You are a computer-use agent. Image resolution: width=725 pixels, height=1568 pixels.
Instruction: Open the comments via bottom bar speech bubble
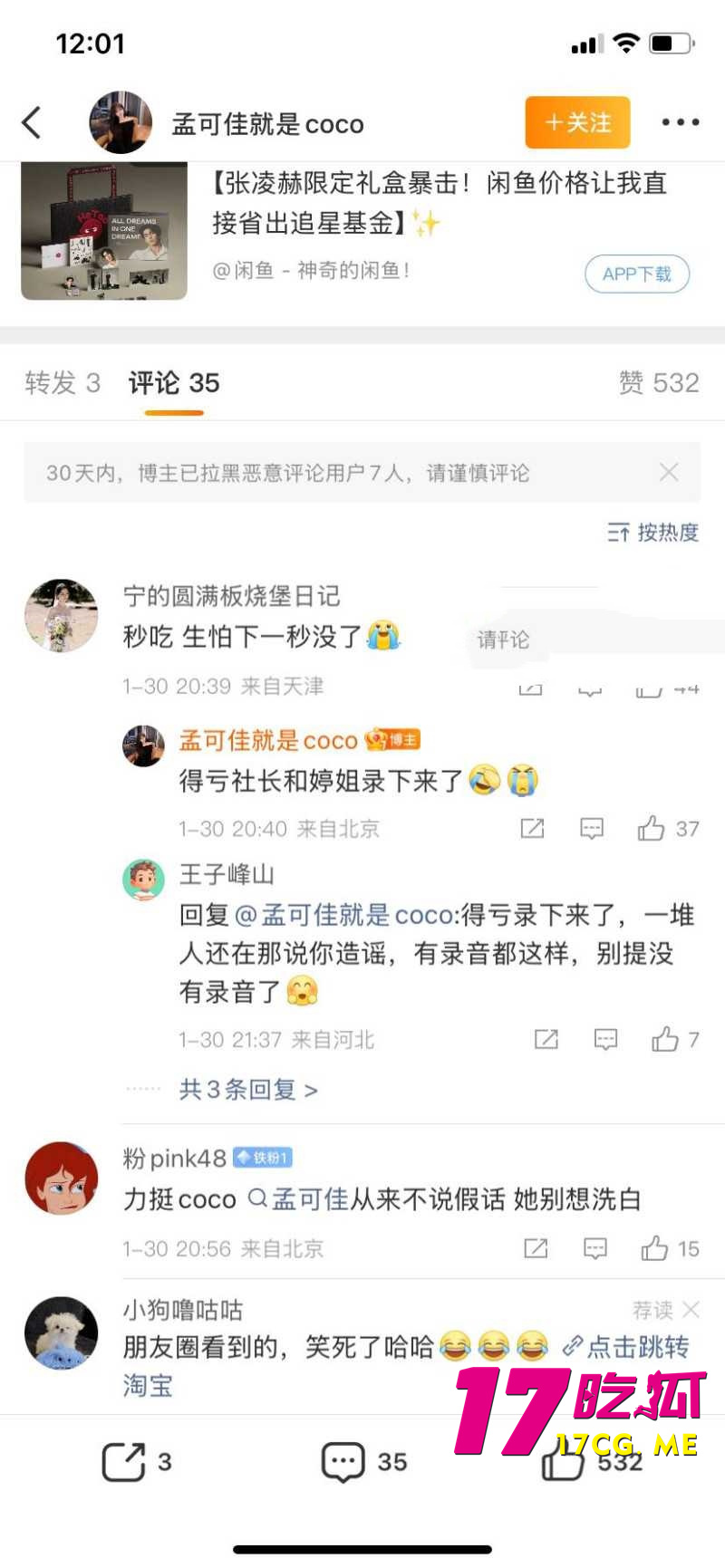pyautogui.click(x=344, y=1459)
